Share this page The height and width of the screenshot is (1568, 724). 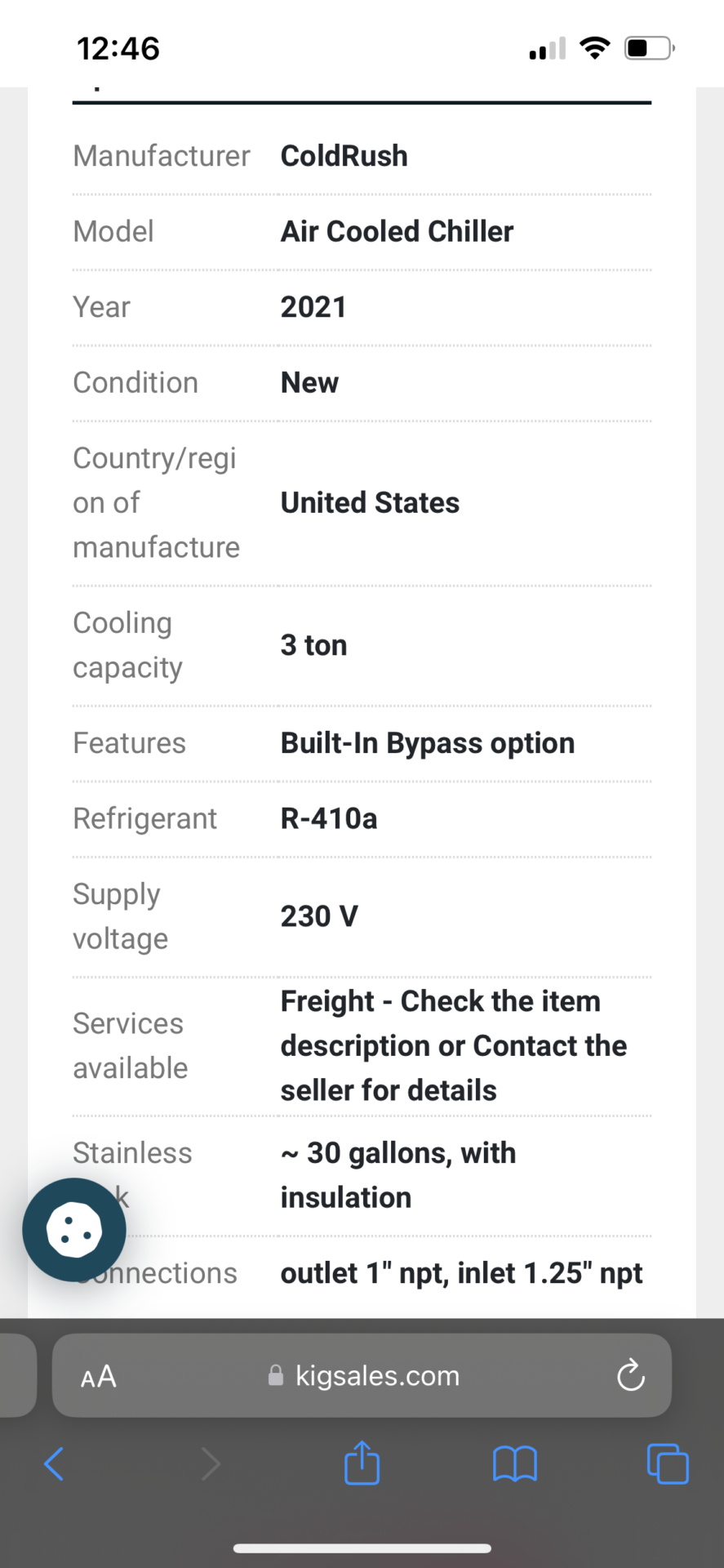point(362,1462)
